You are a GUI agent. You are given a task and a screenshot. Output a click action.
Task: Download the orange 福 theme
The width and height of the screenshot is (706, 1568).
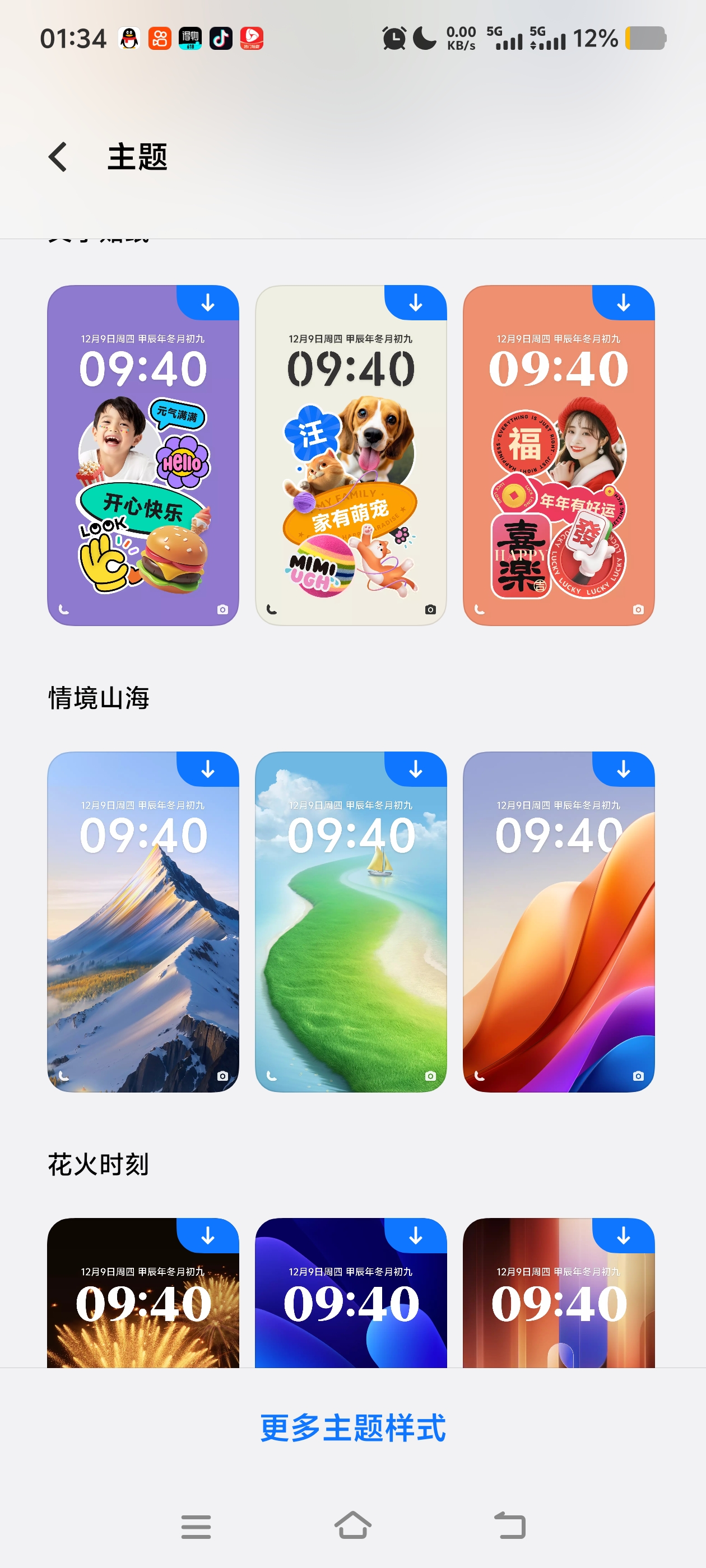tap(623, 302)
